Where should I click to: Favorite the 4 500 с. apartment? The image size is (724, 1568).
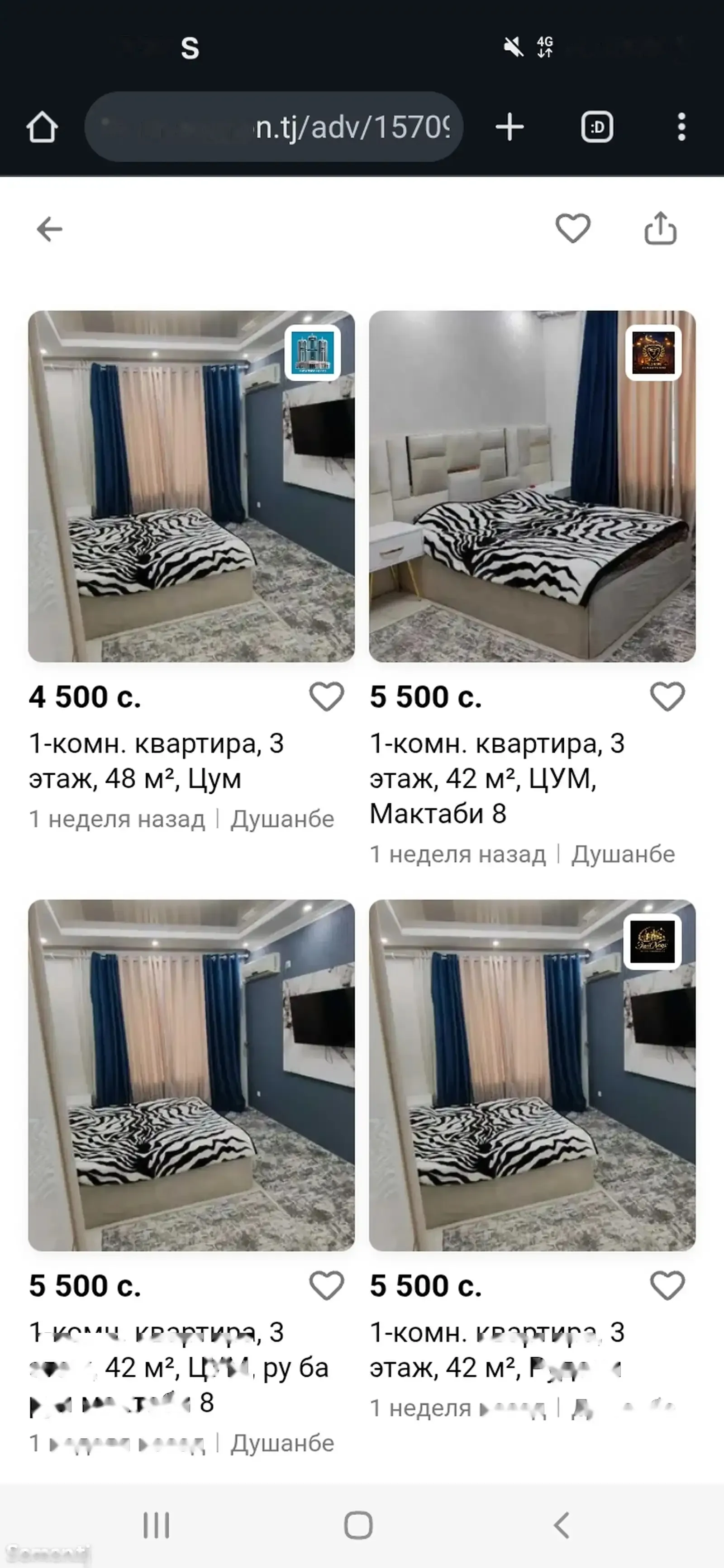pos(326,696)
